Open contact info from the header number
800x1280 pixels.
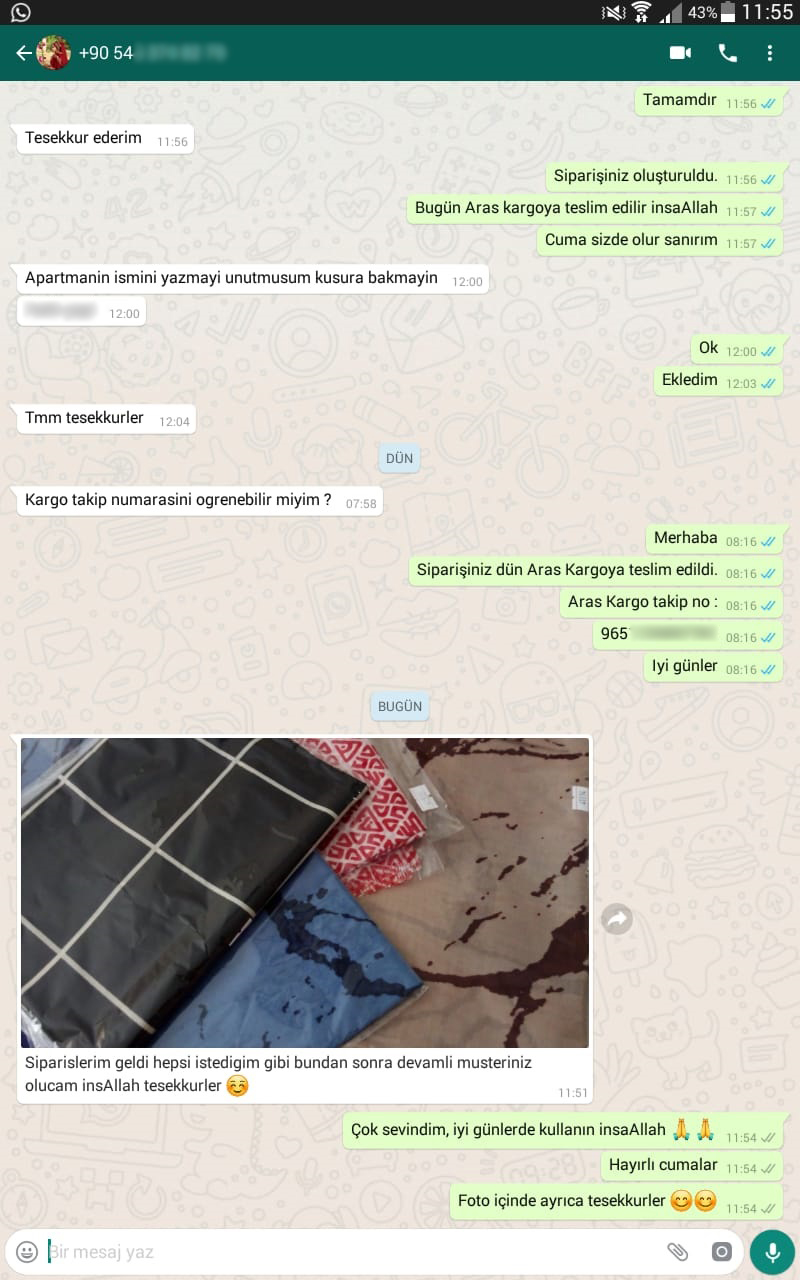click(150, 53)
